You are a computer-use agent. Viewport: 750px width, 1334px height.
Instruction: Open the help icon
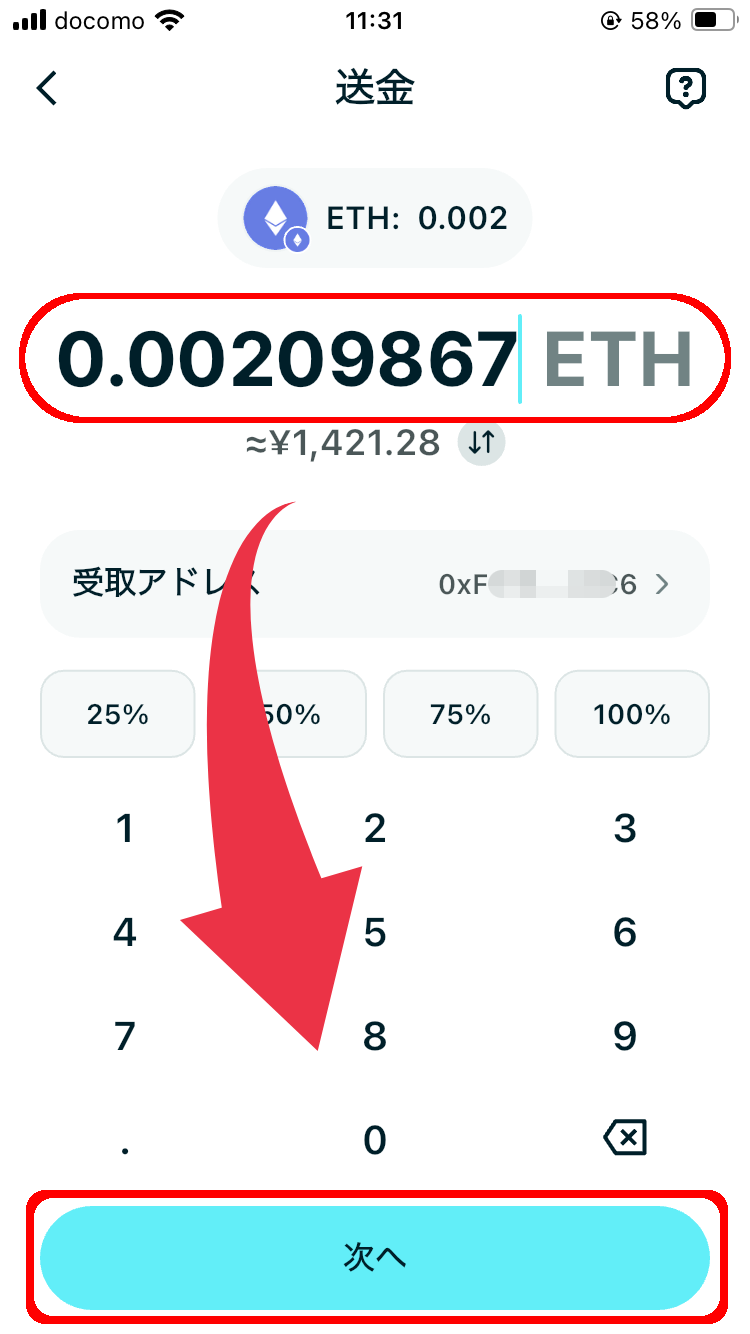(x=686, y=88)
